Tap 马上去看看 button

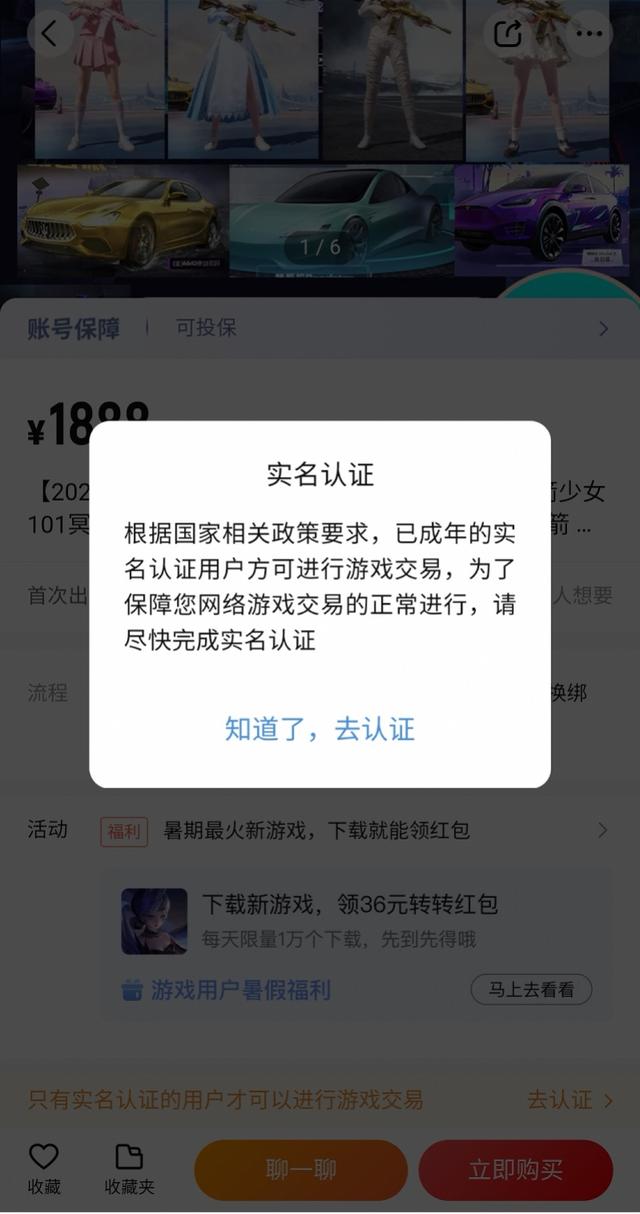[531, 990]
